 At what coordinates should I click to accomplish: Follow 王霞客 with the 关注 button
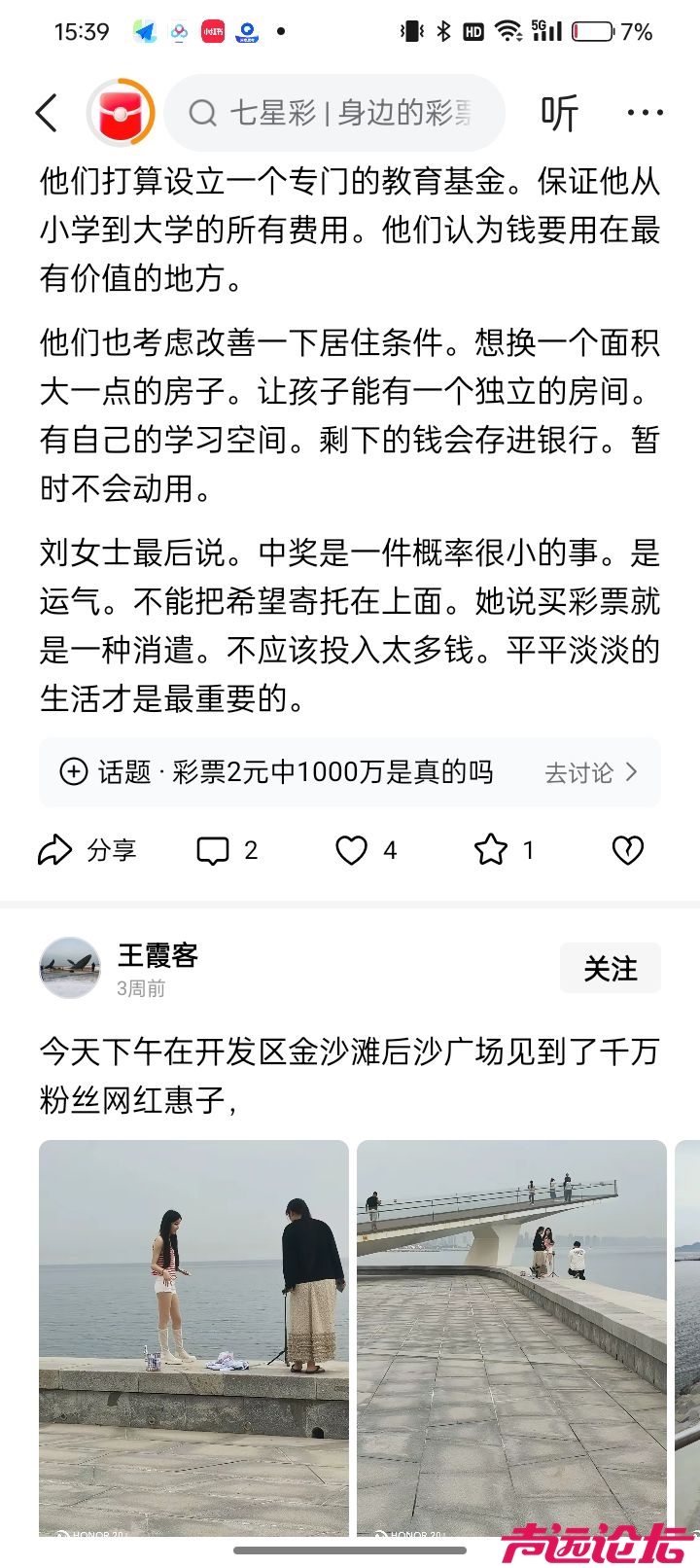click(610, 968)
